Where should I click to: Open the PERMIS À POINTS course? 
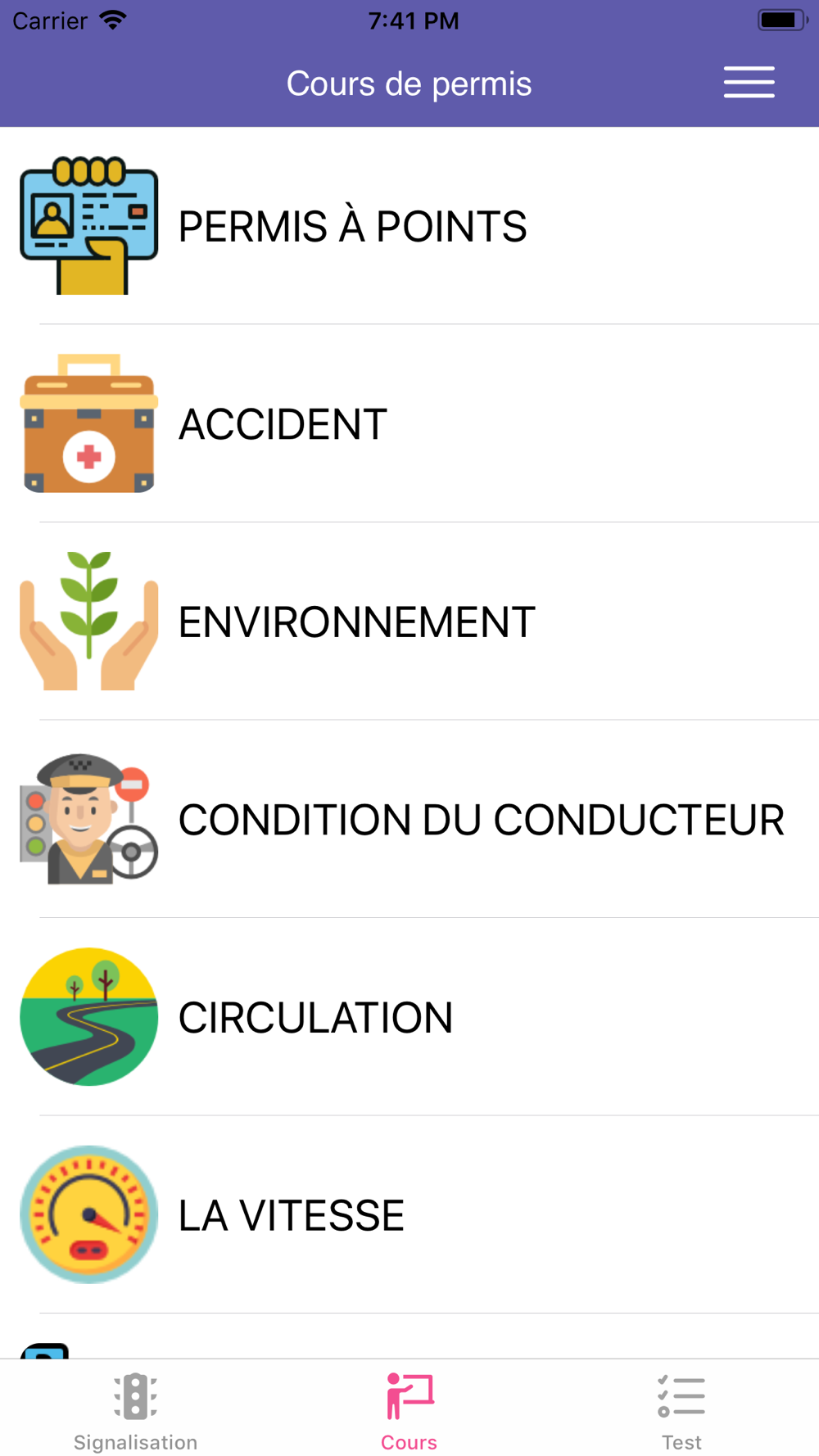point(409,226)
